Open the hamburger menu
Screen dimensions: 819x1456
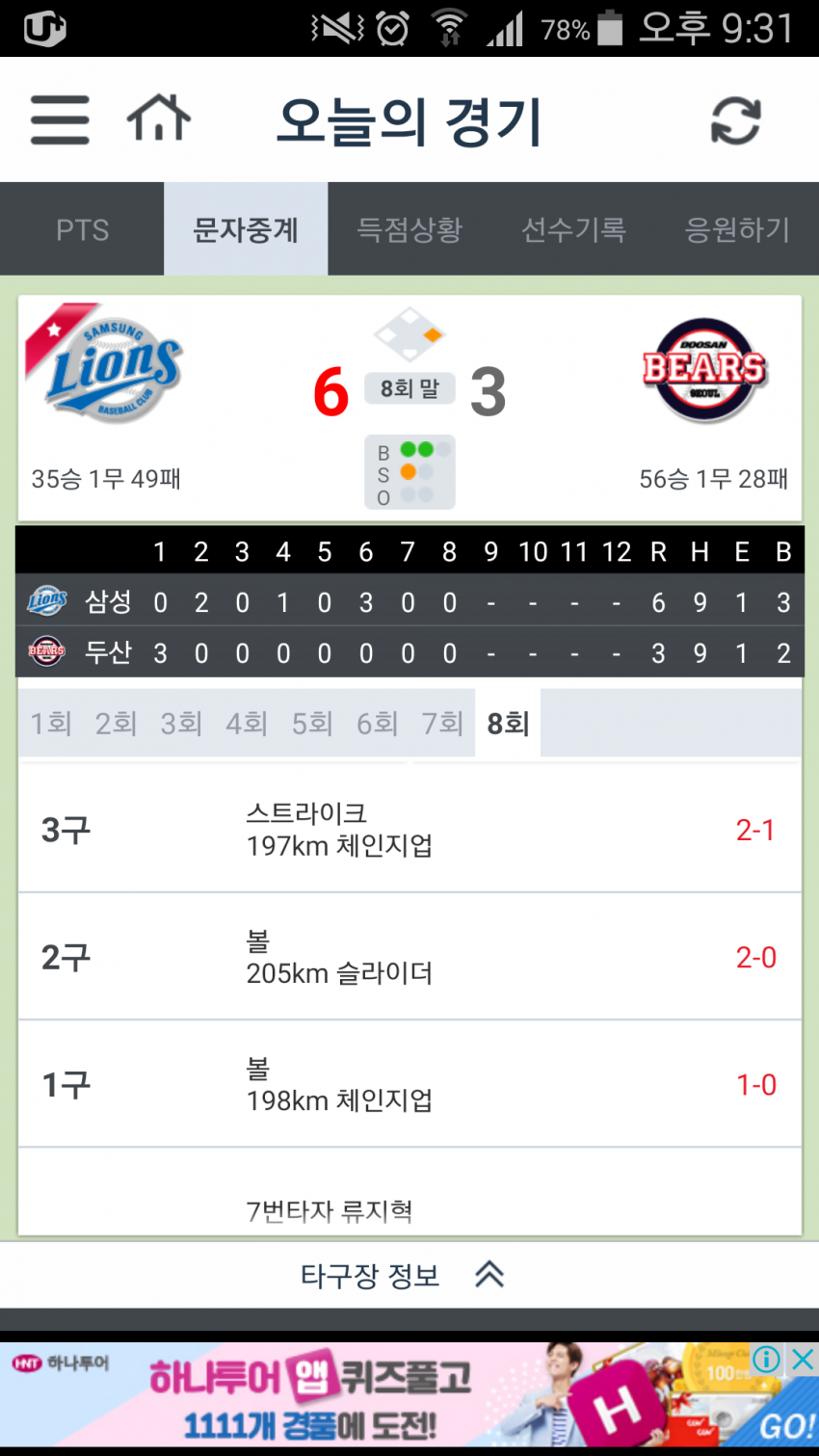pos(60,120)
